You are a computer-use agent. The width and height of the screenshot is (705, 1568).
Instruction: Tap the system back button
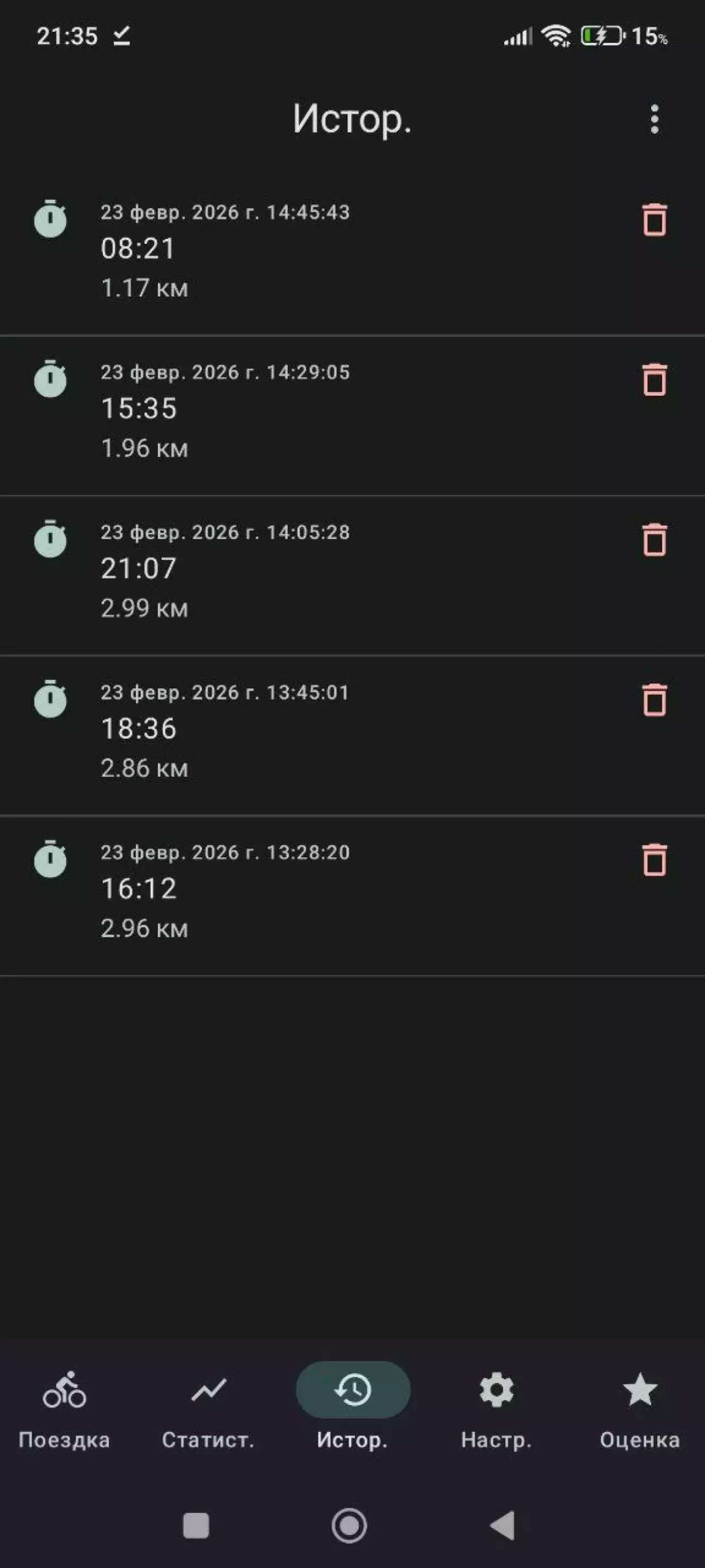pos(503,1526)
